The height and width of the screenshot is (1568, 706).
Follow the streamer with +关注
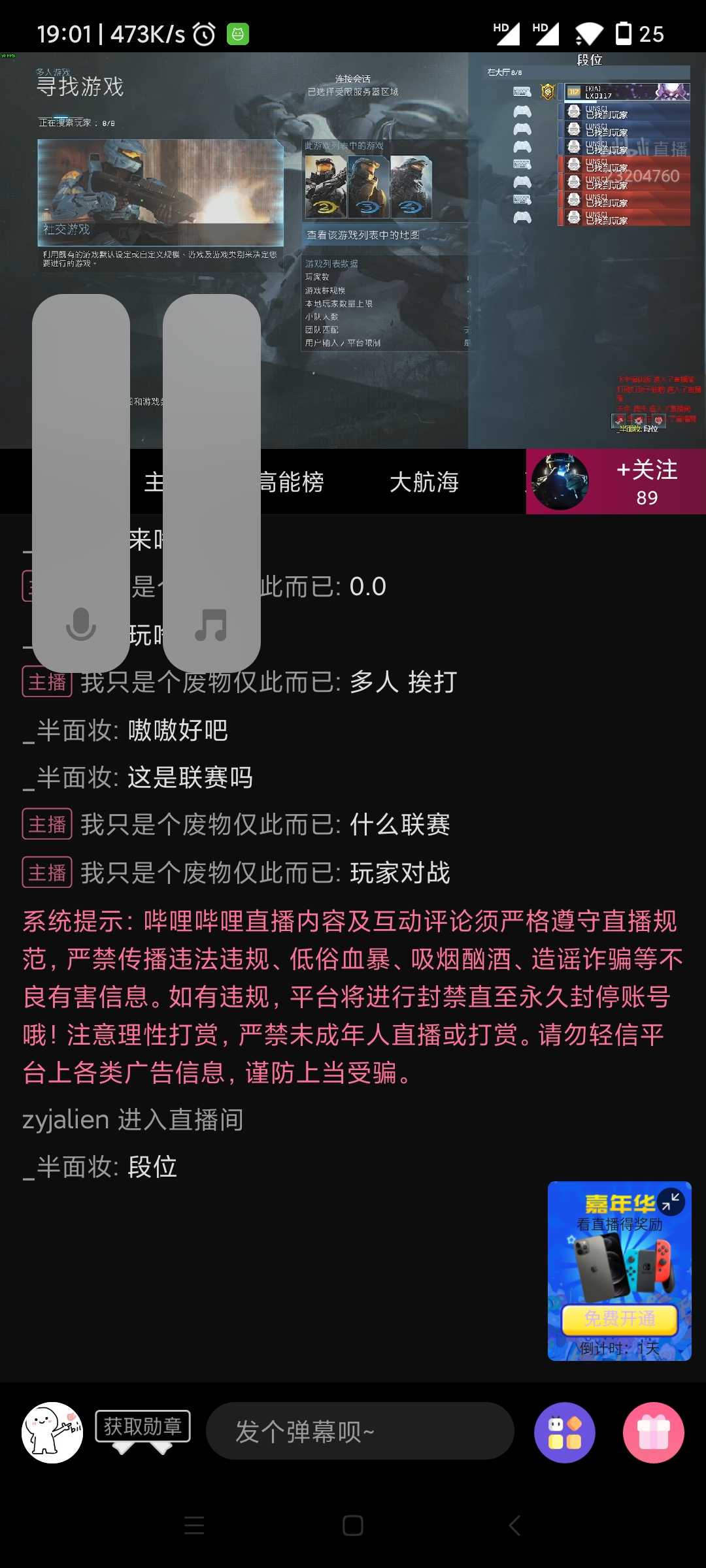click(x=647, y=482)
